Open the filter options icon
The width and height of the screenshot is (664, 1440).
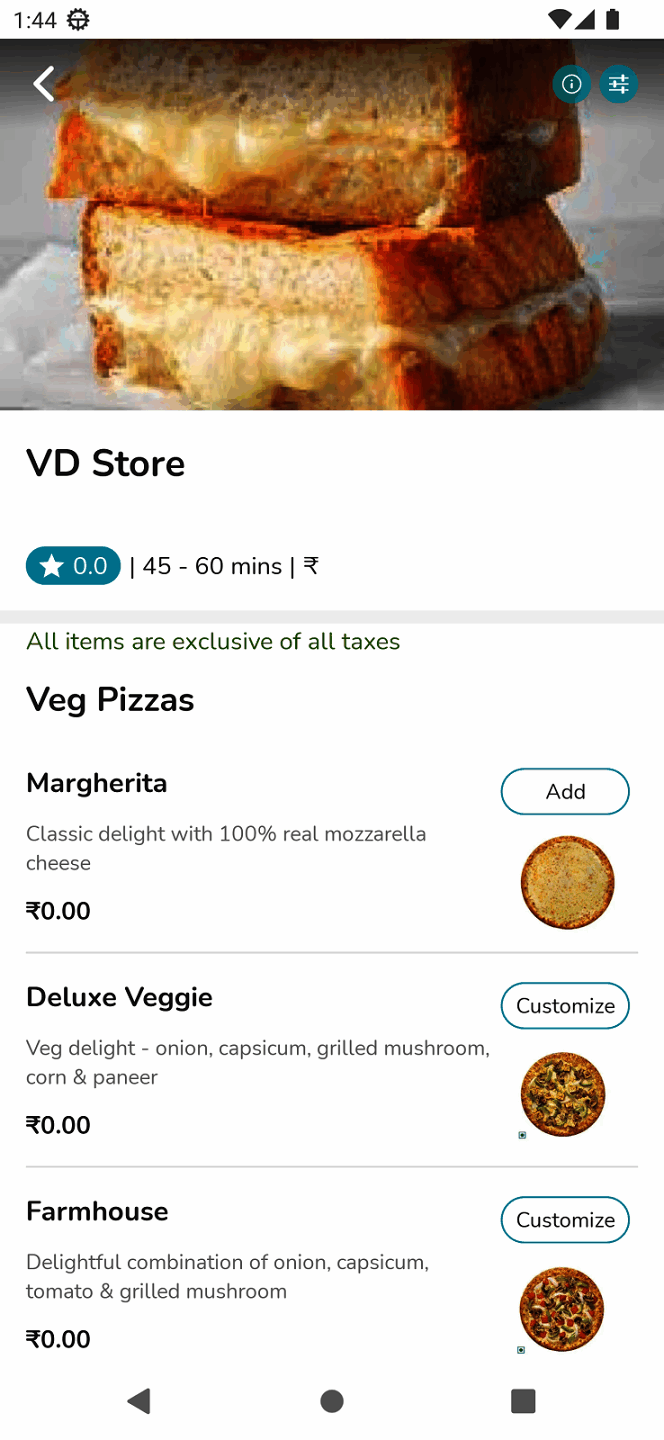pyautogui.click(x=619, y=85)
